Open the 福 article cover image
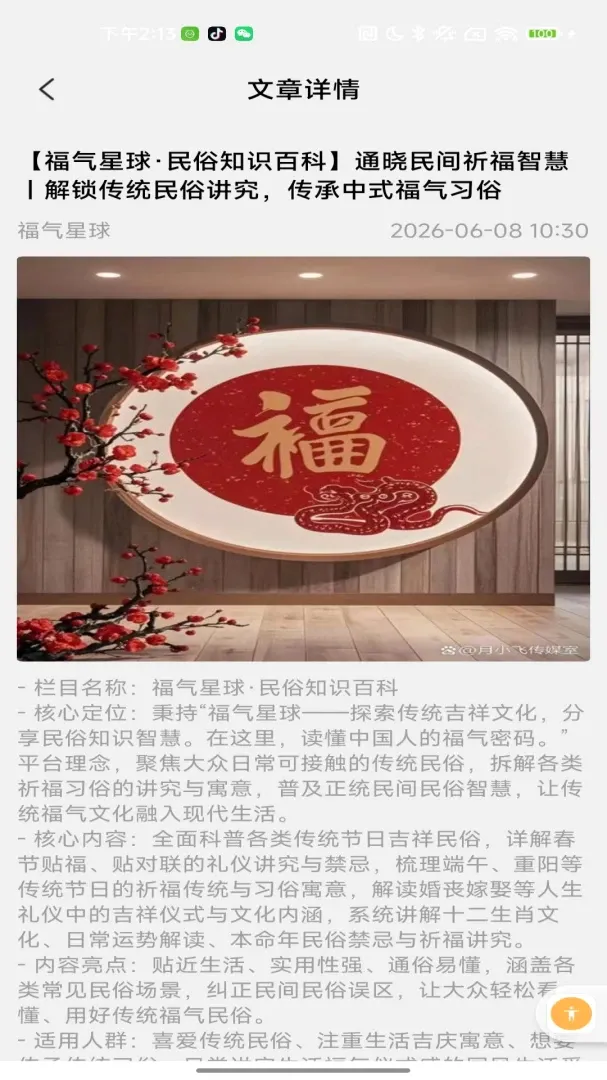Image resolution: width=607 pixels, height=1080 pixels. [303, 459]
